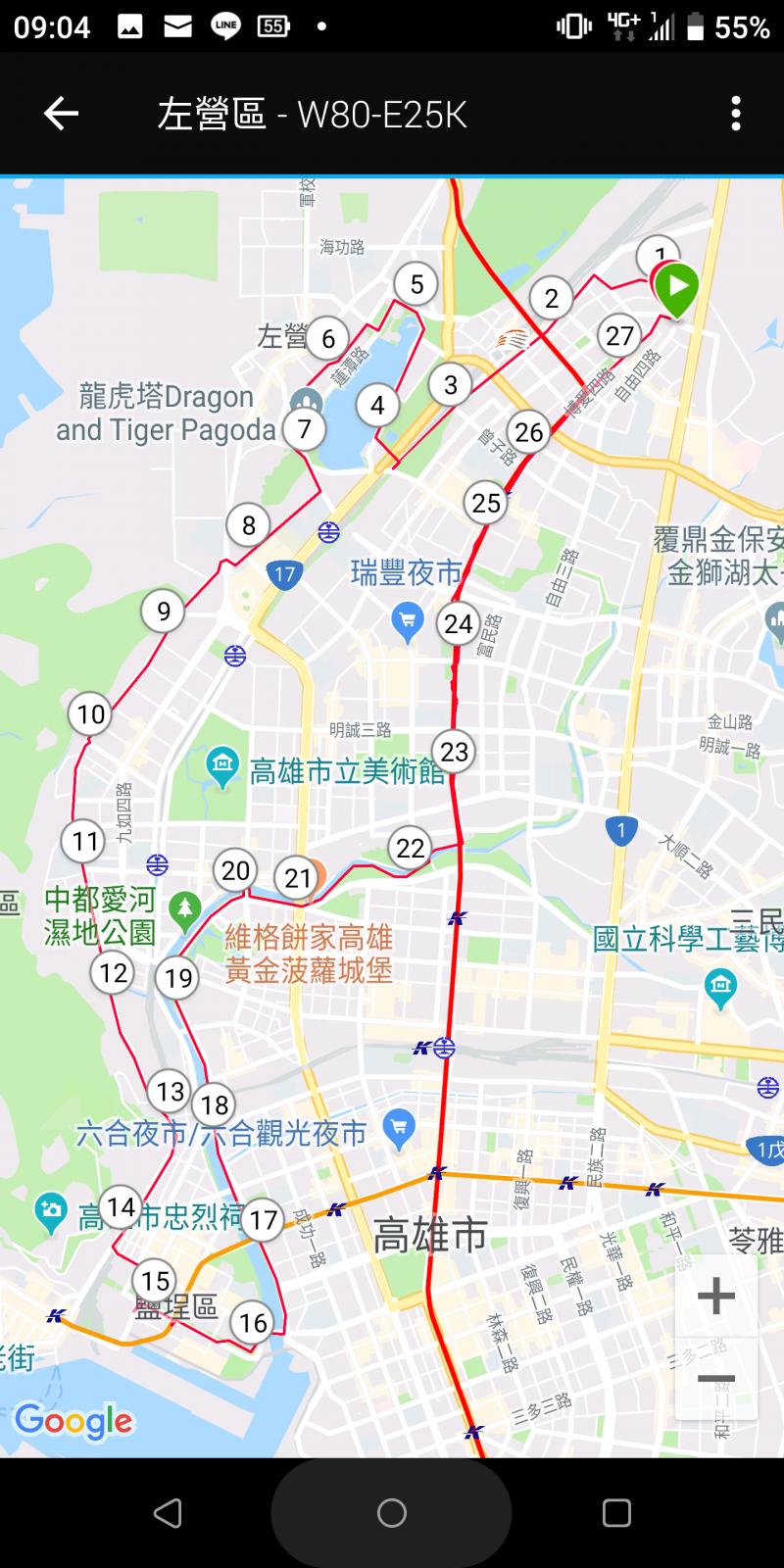
Task: Select kilometer marker 10 on the route
Action: (90, 714)
